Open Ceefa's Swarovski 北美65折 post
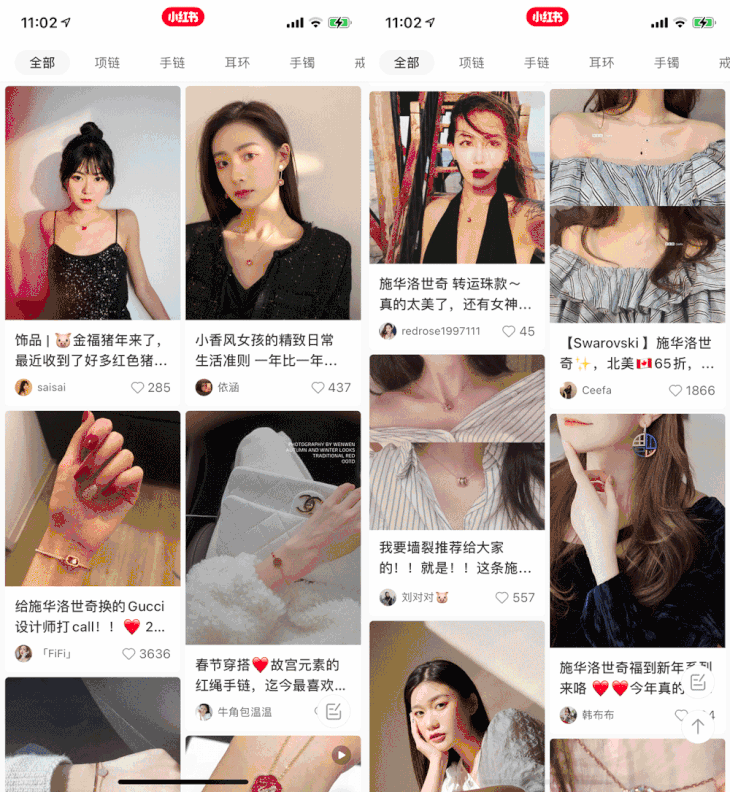This screenshot has width=730, height=792. tap(637, 207)
